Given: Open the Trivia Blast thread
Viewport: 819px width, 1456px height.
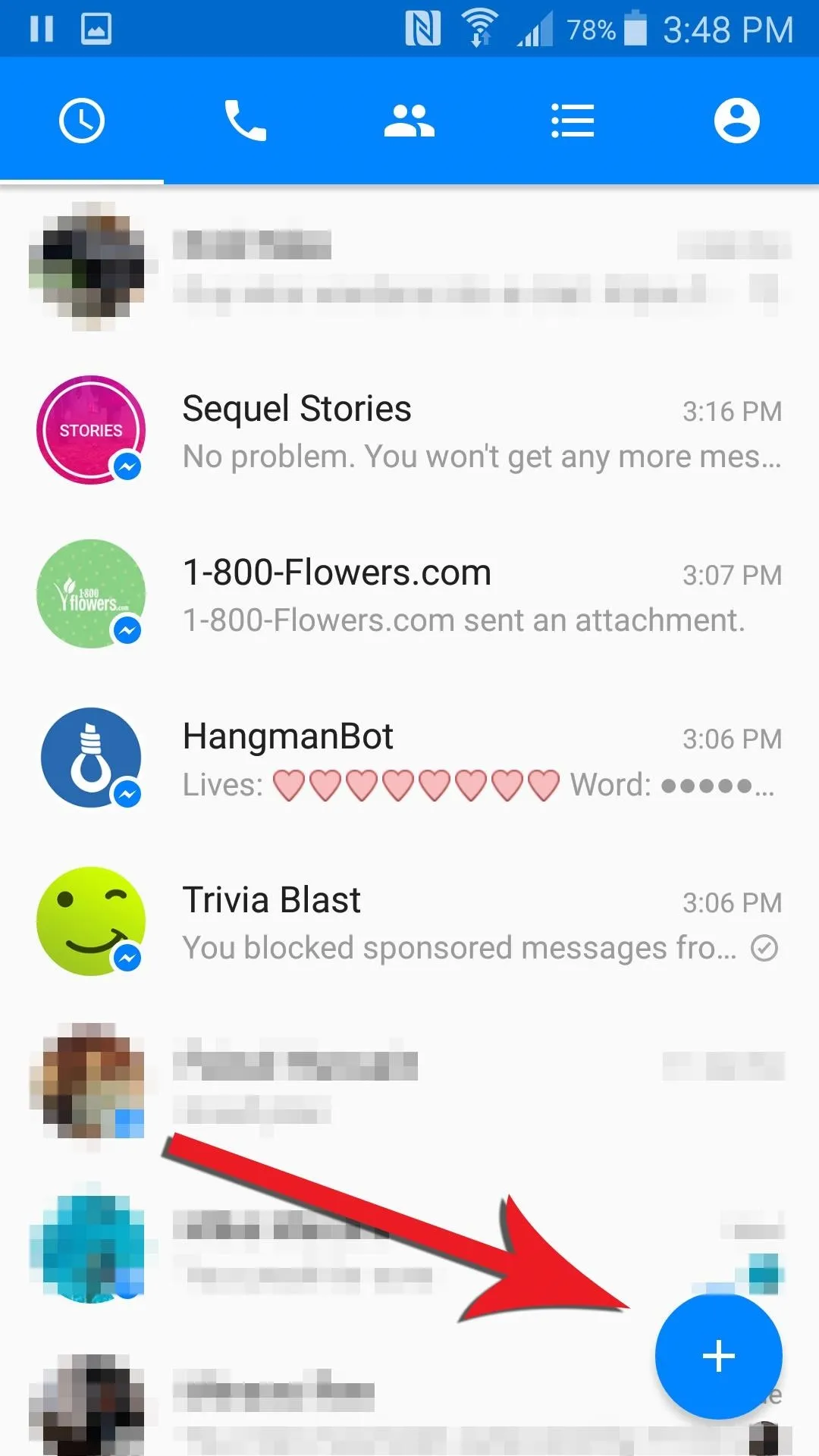Looking at the screenshot, I should pyautogui.click(x=409, y=921).
